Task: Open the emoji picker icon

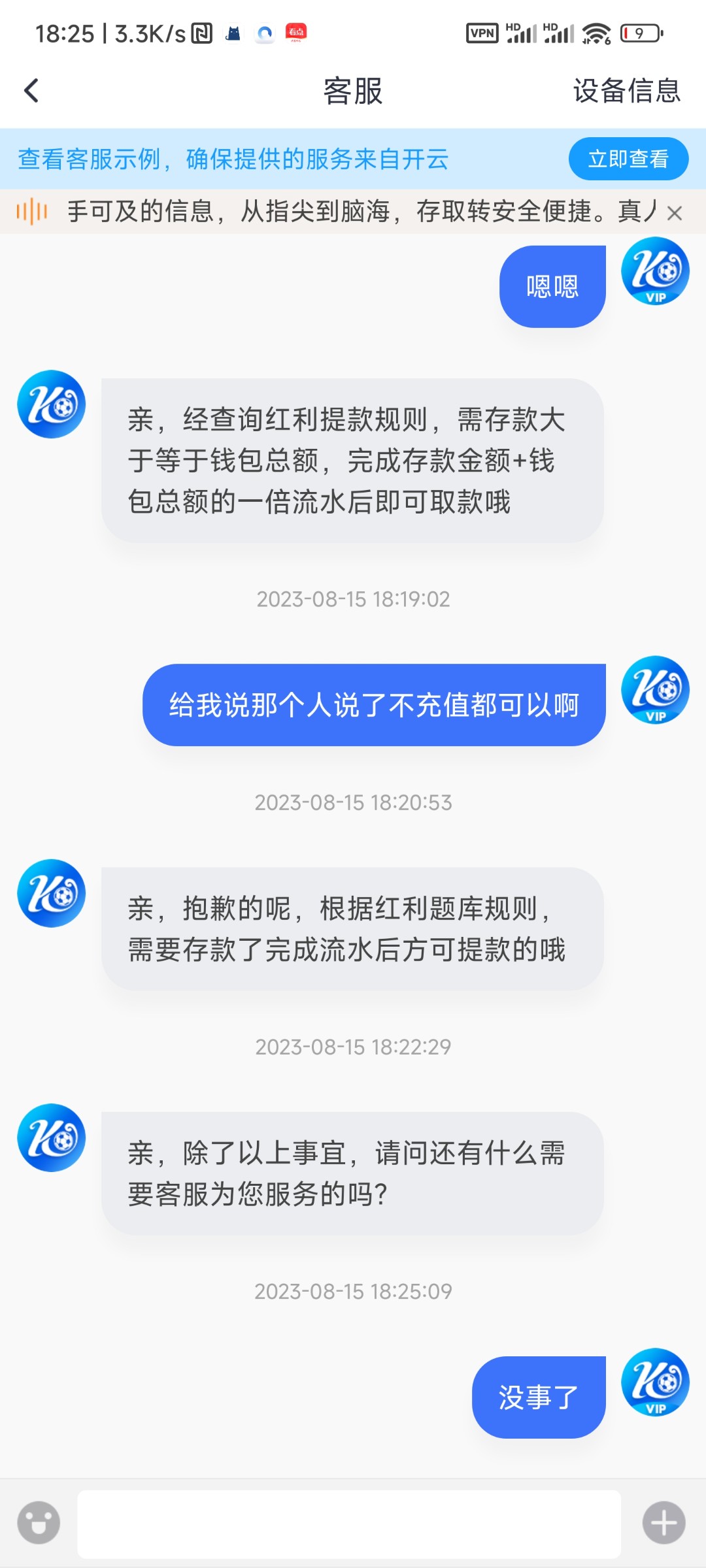Action: (37, 1522)
